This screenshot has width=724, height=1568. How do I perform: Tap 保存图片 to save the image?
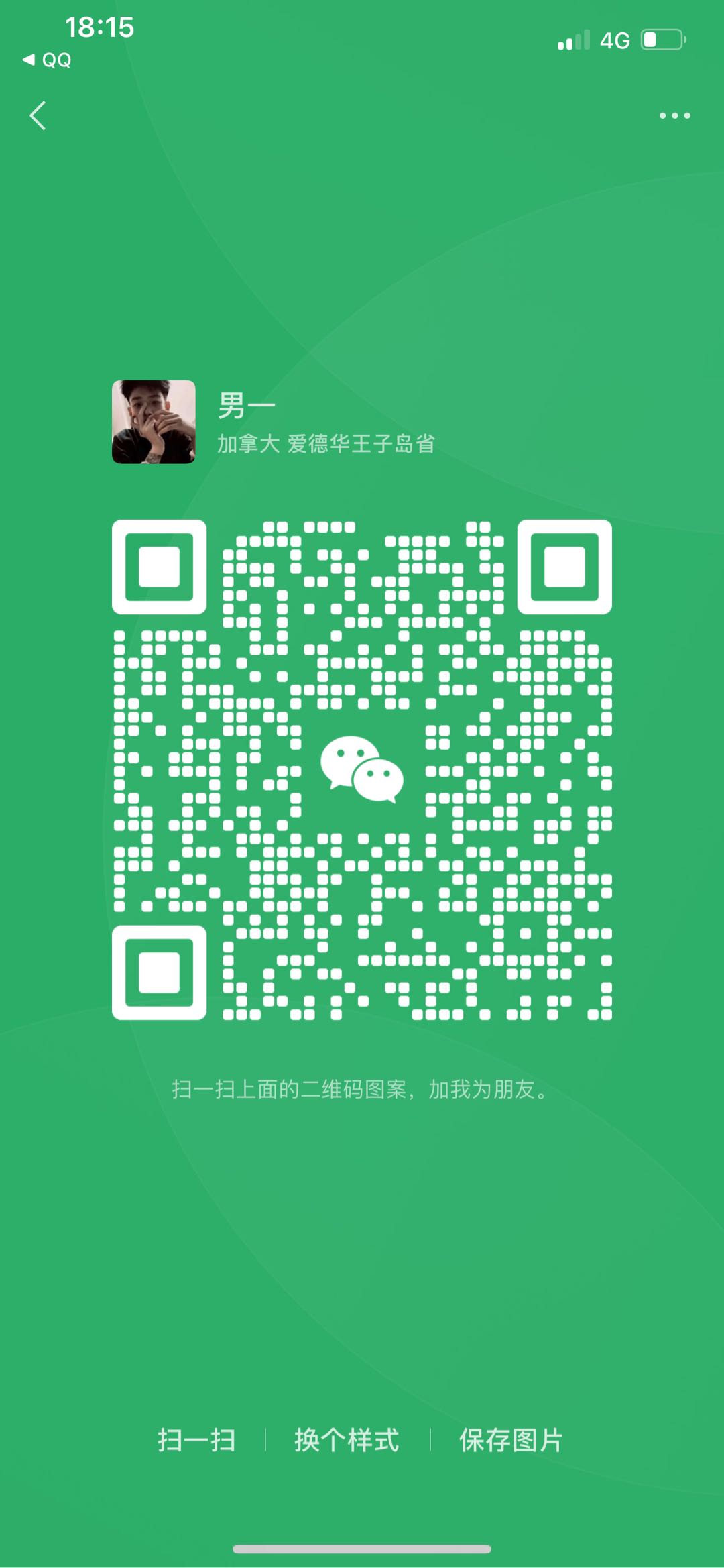pos(511,1440)
